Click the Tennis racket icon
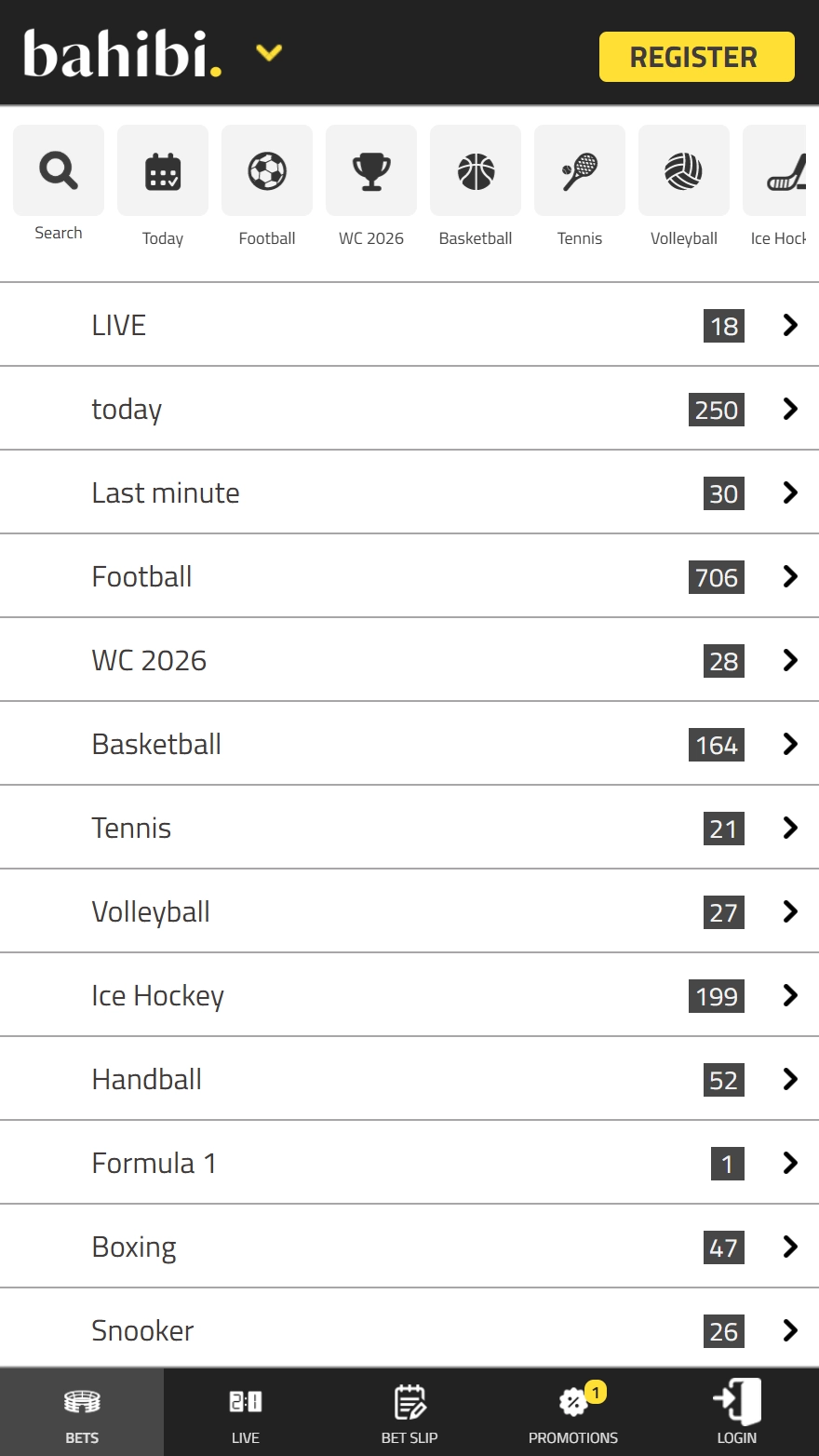Image resolution: width=819 pixels, height=1456 pixels. (x=579, y=170)
